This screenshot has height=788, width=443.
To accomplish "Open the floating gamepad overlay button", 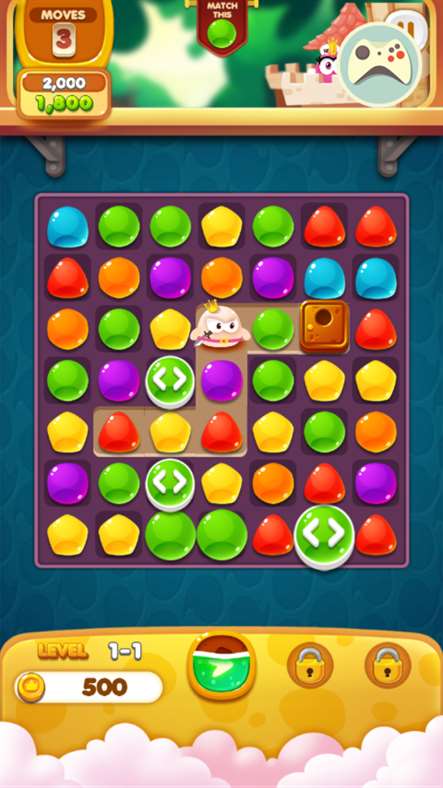I will point(380,64).
